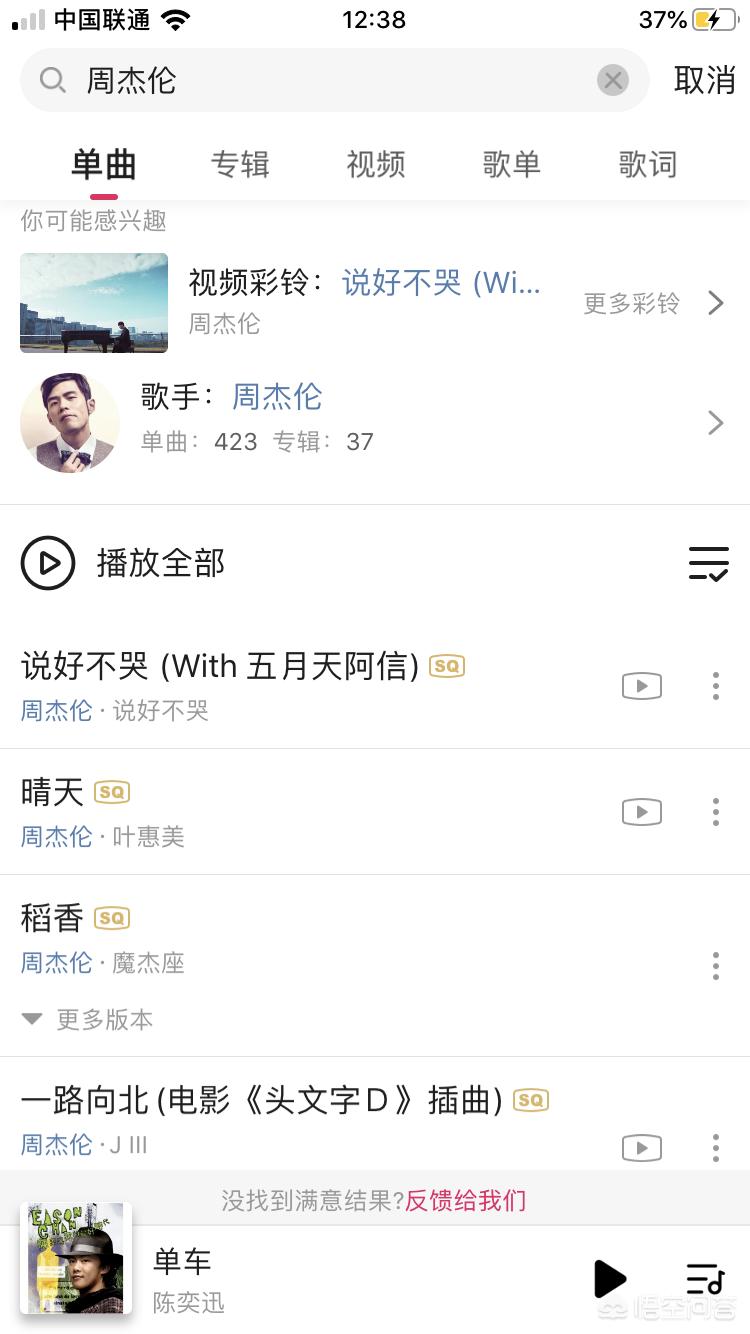Screen dimensions: 750x1334
Task: Tap 取消 to cancel search
Action: point(704,80)
